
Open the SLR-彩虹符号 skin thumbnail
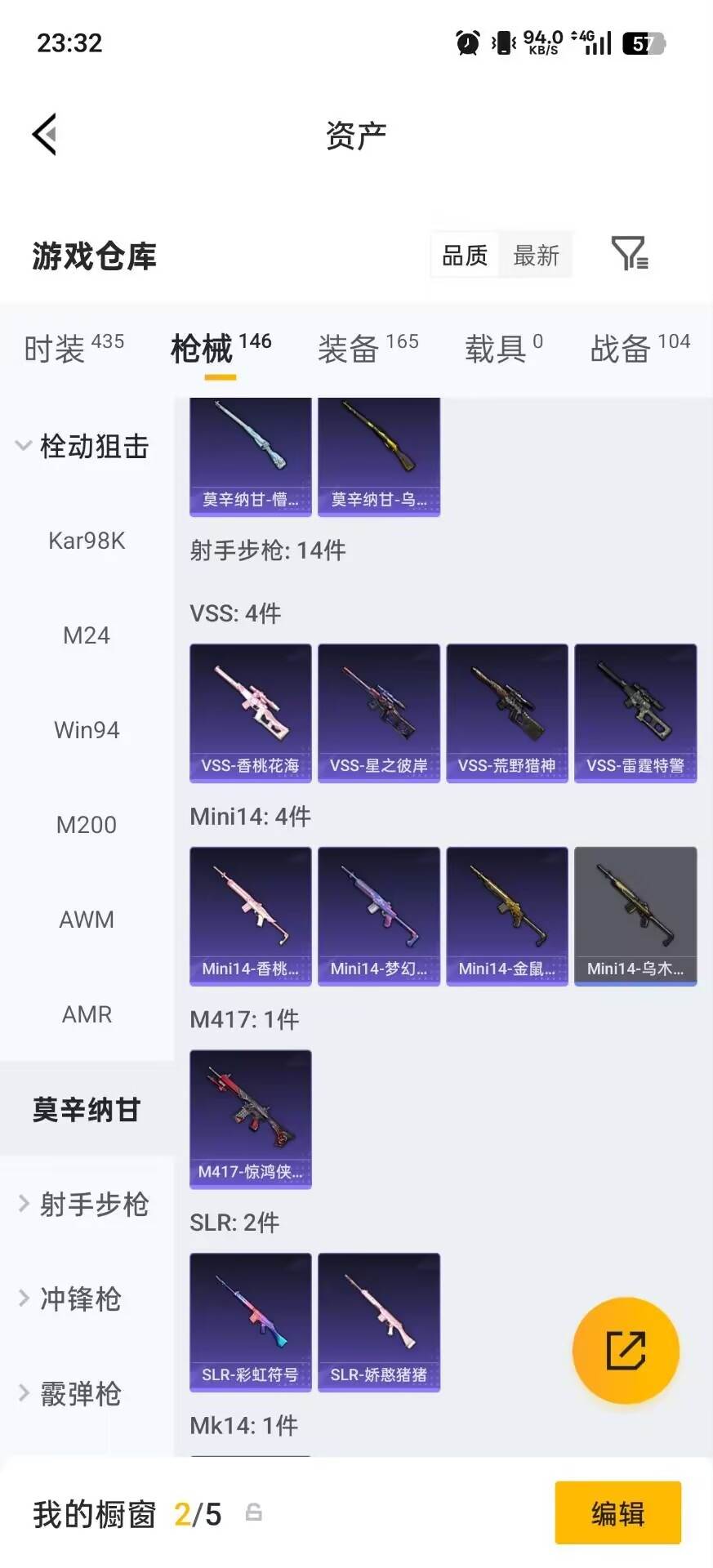point(250,1321)
